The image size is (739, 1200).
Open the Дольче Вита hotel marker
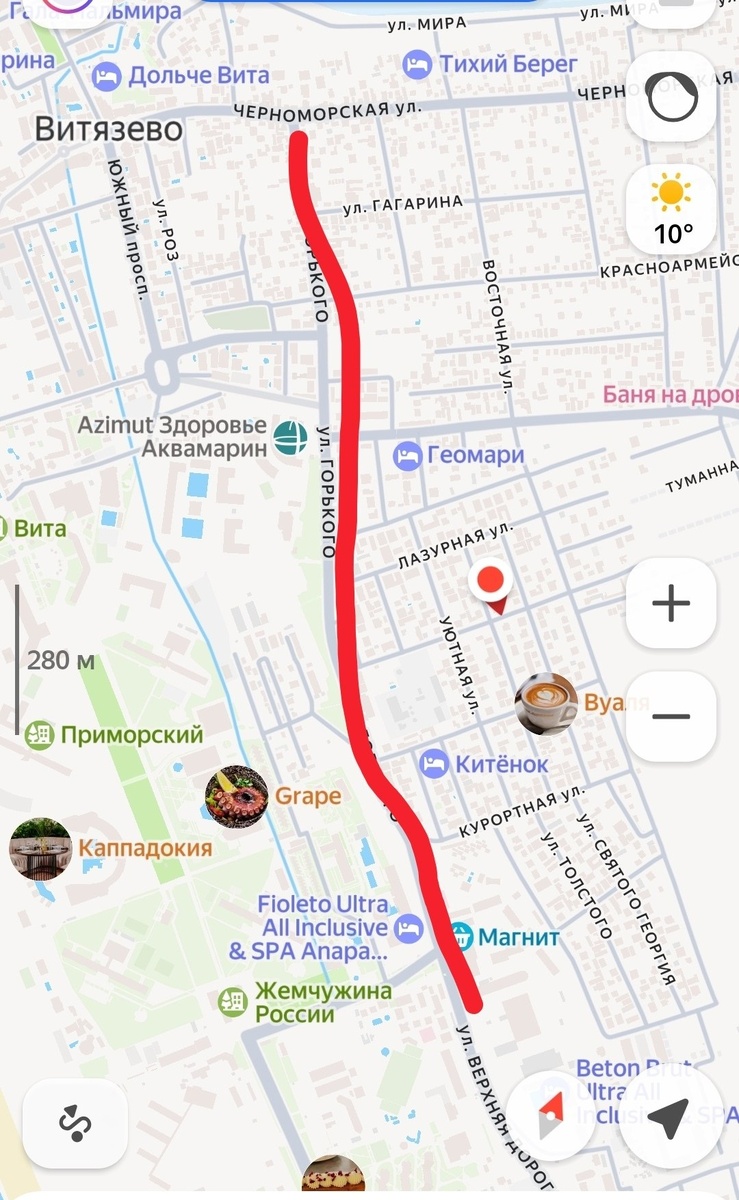107,75
